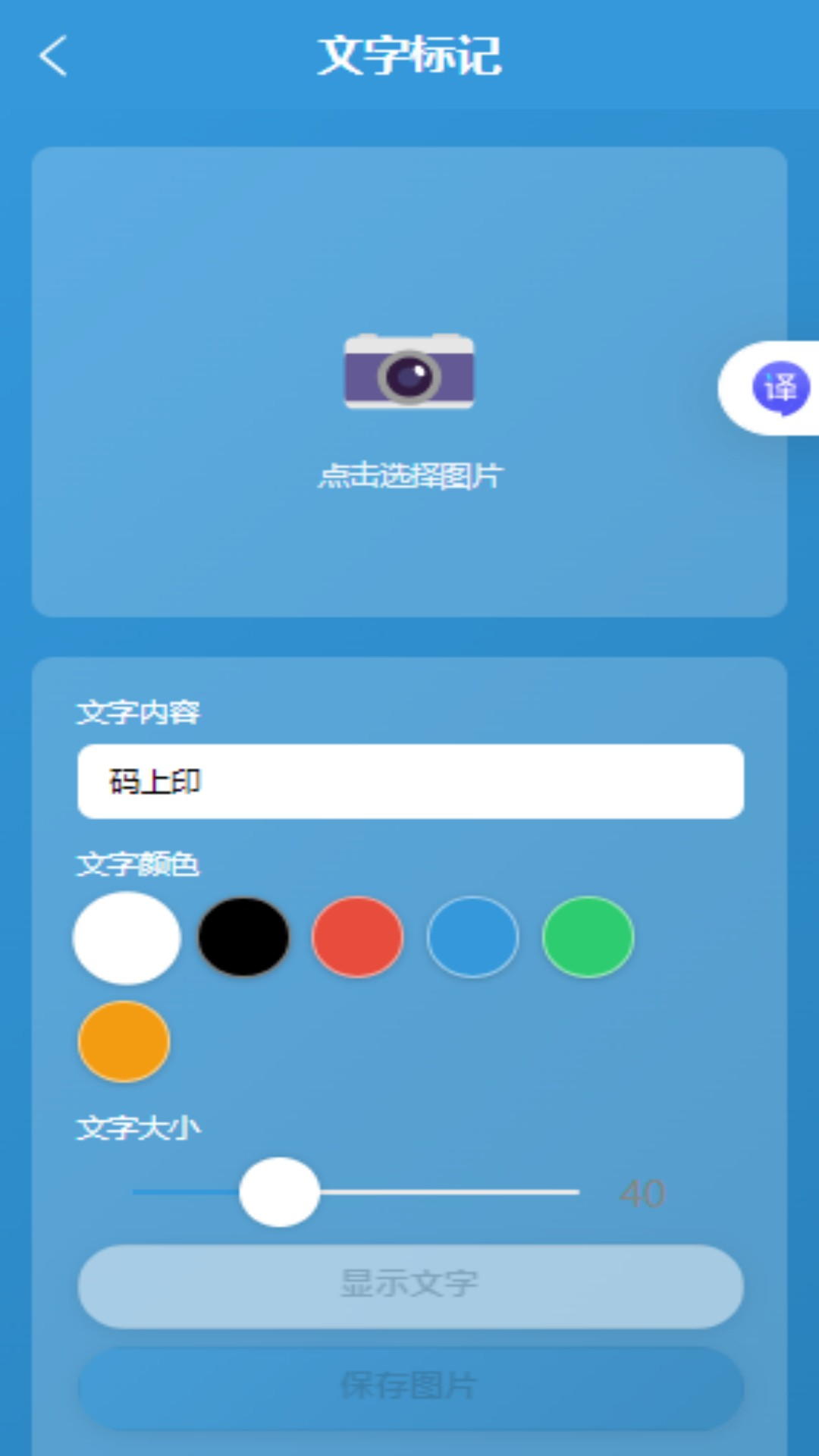Open the floating translate (译) button
The image size is (819, 1456).
pyautogui.click(x=780, y=388)
